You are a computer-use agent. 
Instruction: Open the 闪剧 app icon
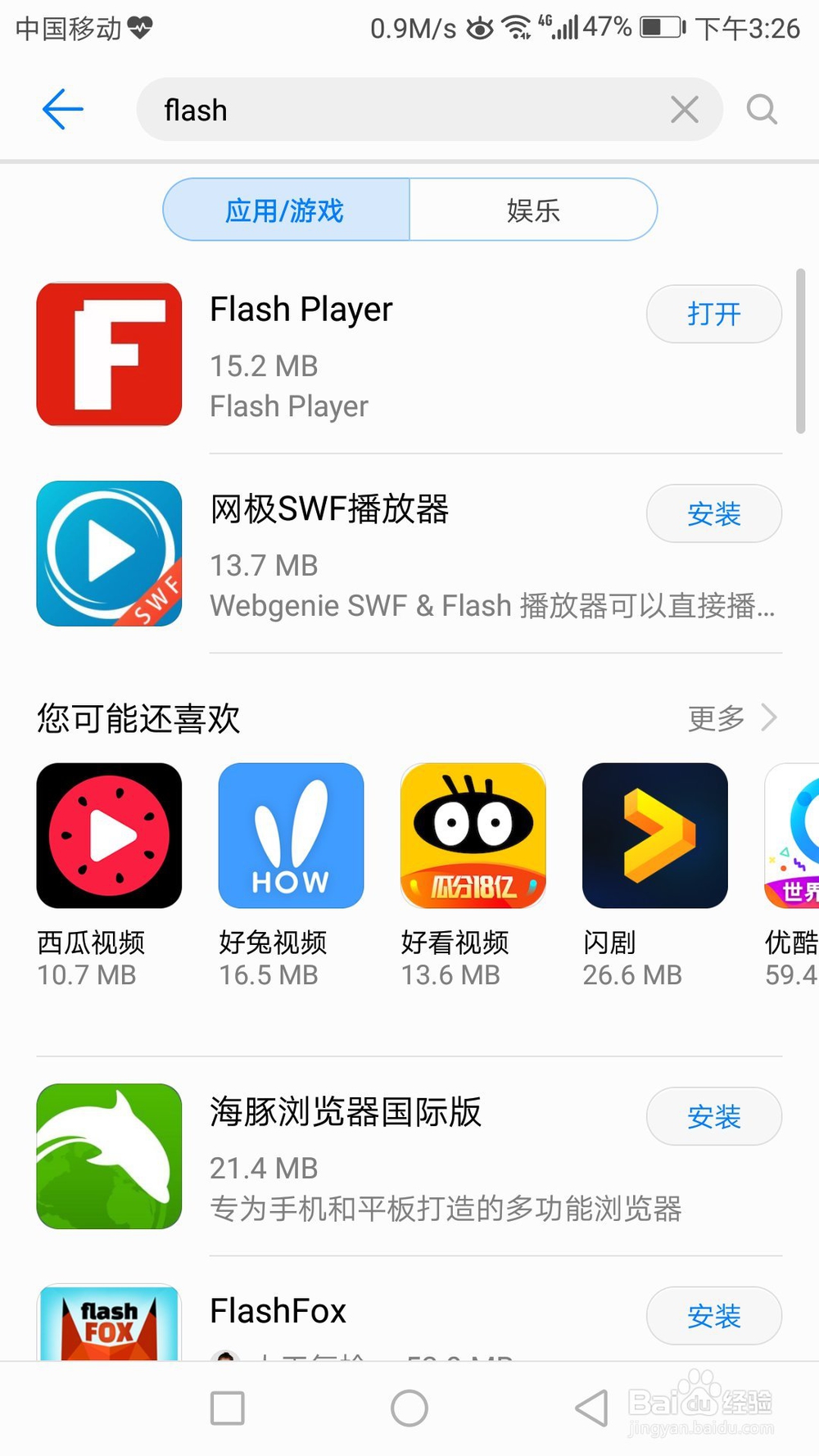(654, 836)
